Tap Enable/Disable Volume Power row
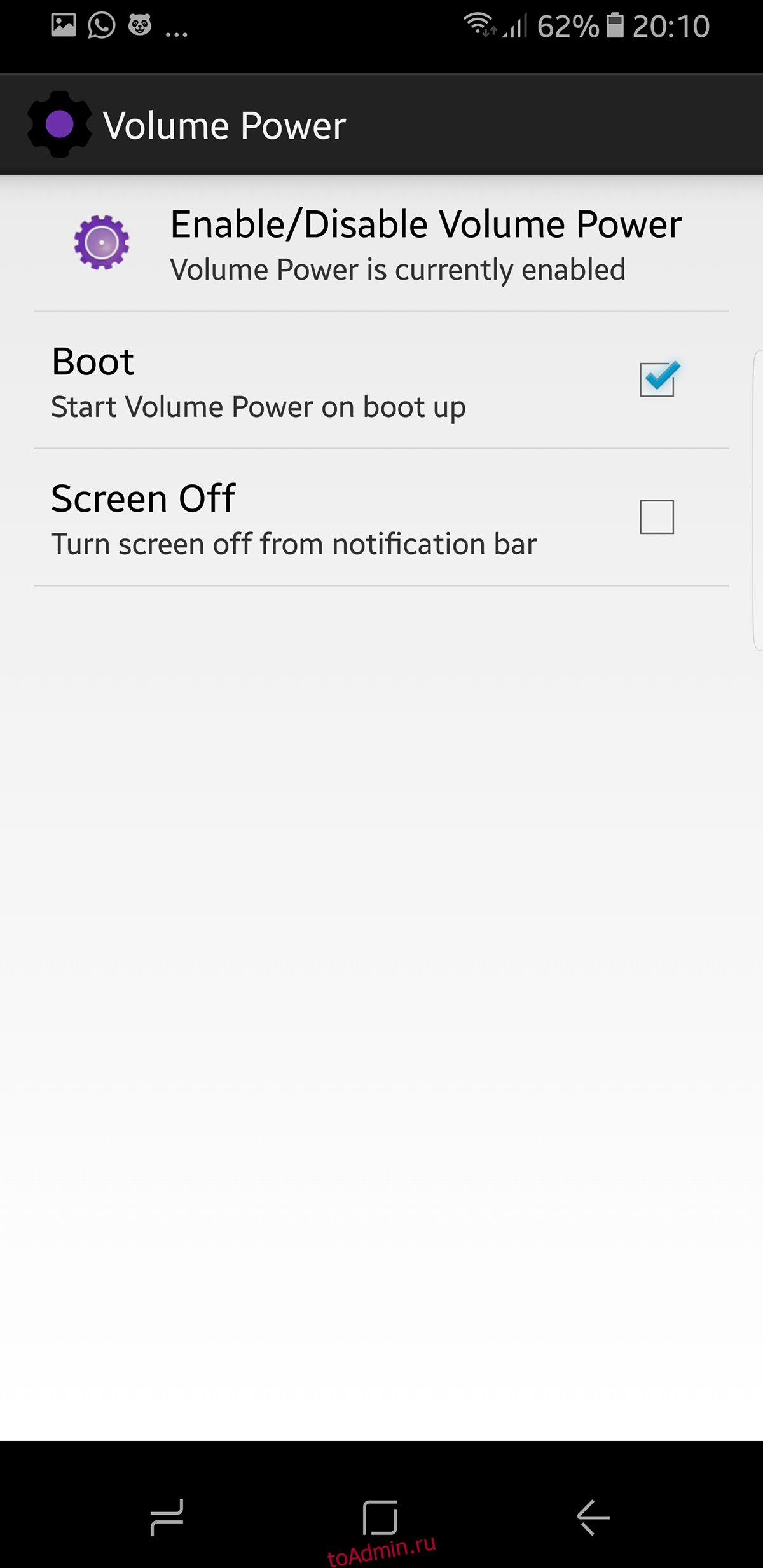763x1568 pixels. [381, 244]
